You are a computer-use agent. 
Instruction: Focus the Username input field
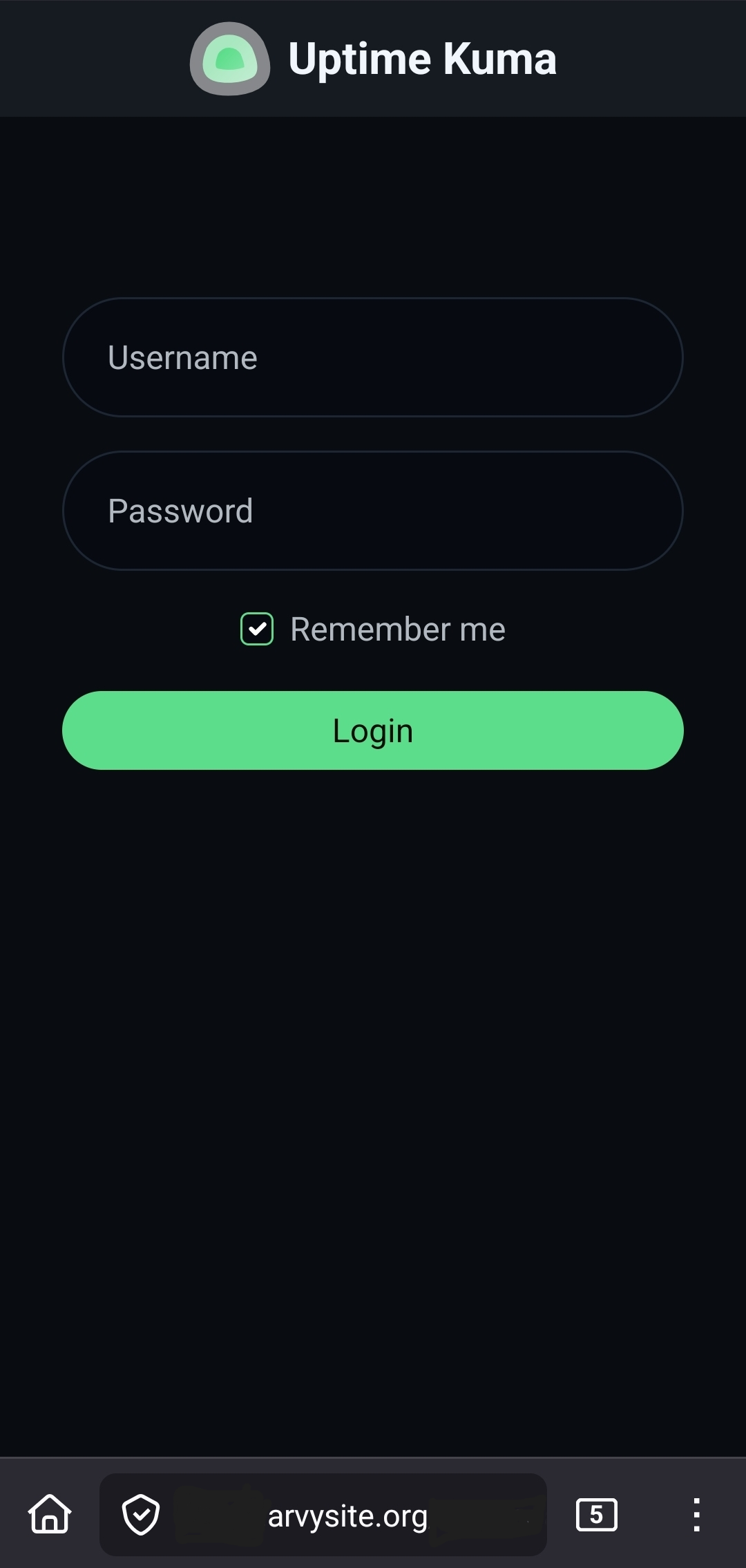pyautogui.click(x=372, y=357)
